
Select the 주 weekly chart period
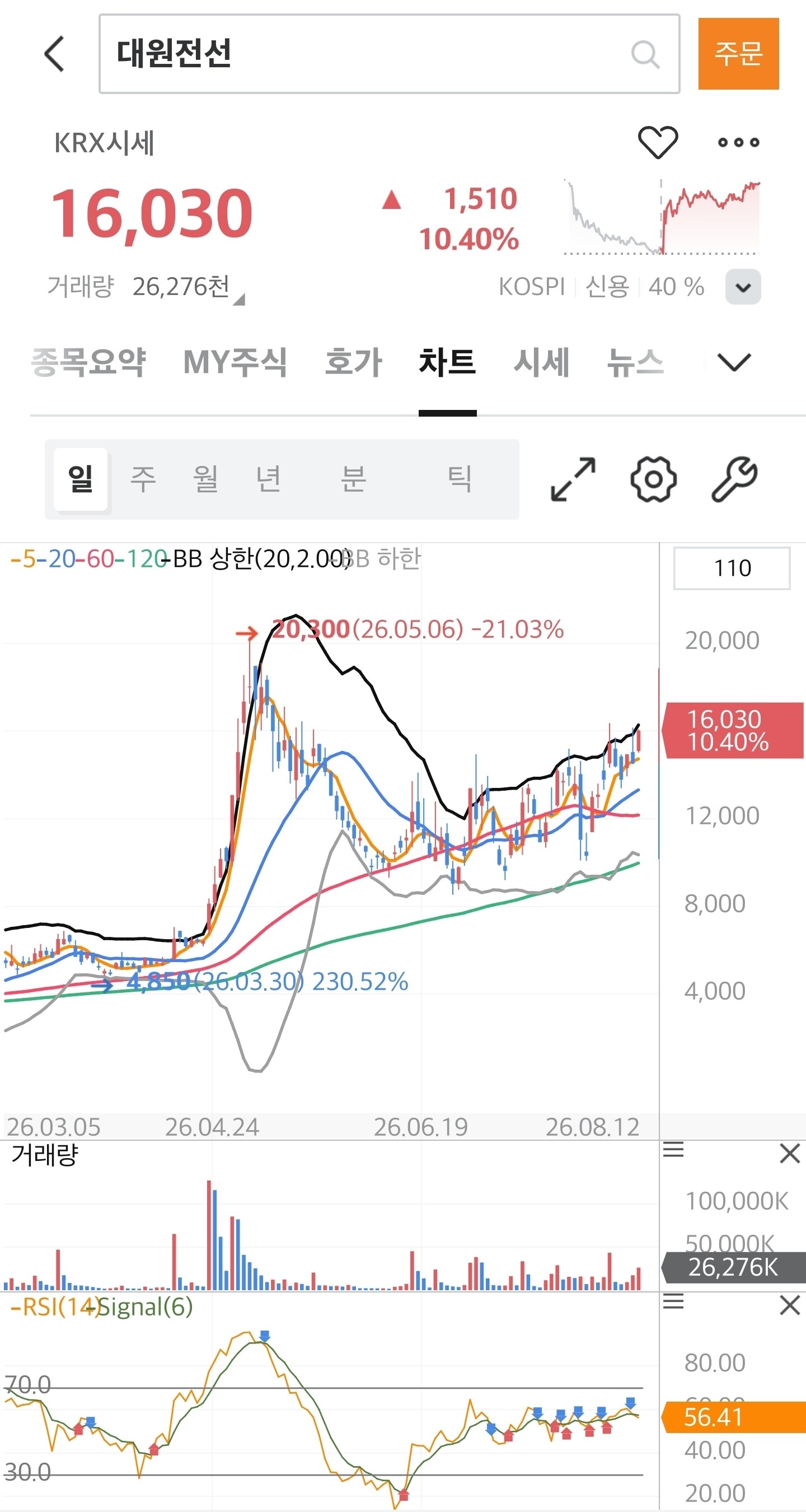pos(143,479)
